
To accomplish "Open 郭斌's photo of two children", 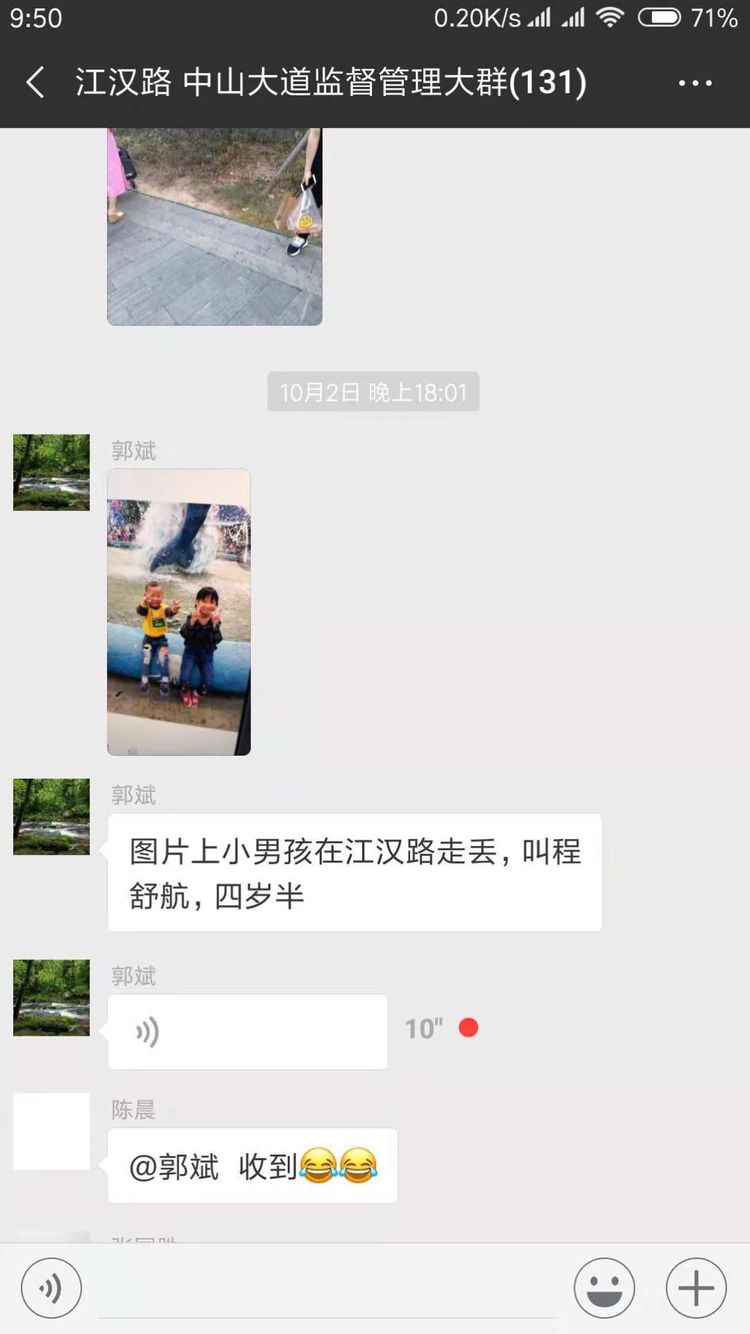I will click(179, 612).
